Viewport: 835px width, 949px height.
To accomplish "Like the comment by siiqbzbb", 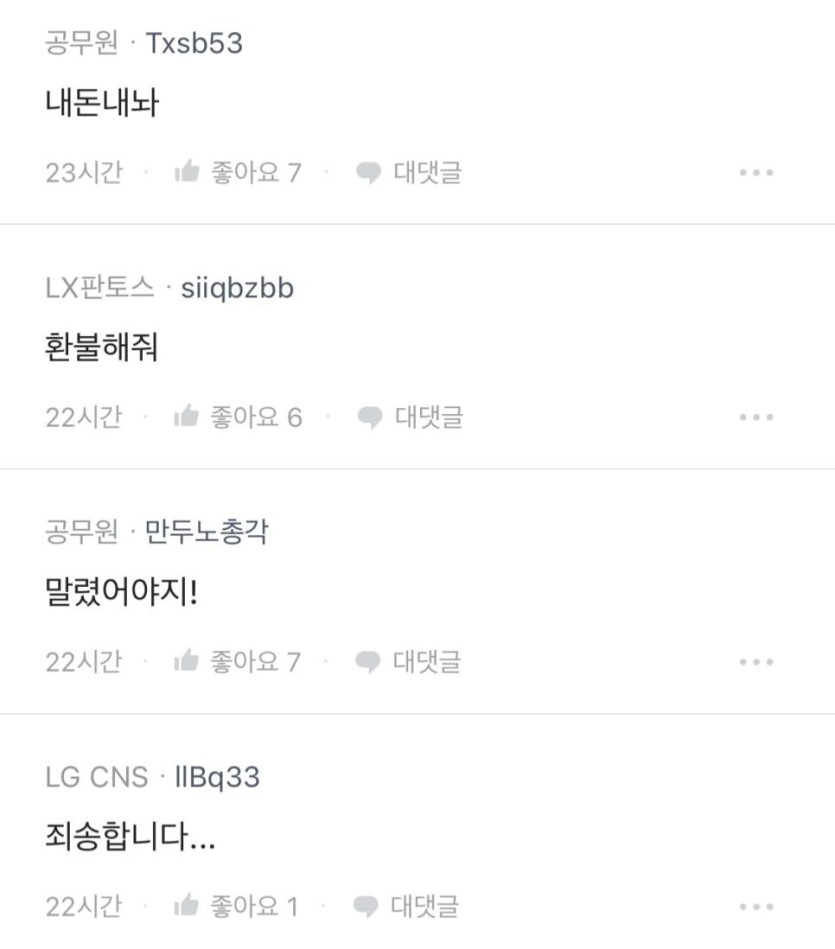I will point(237,417).
